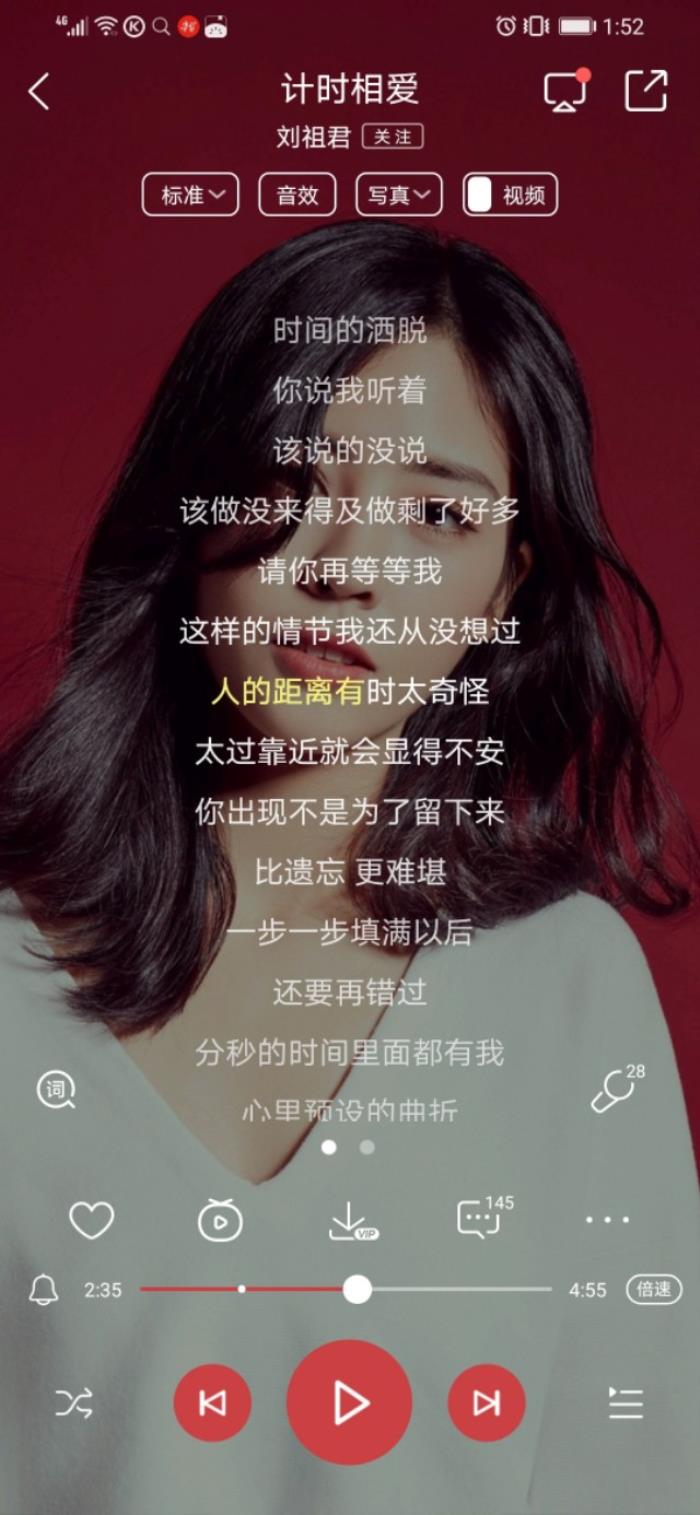This screenshot has width=700, height=1515.
Task: Open the three-dot more options menu
Action: coord(607,1220)
